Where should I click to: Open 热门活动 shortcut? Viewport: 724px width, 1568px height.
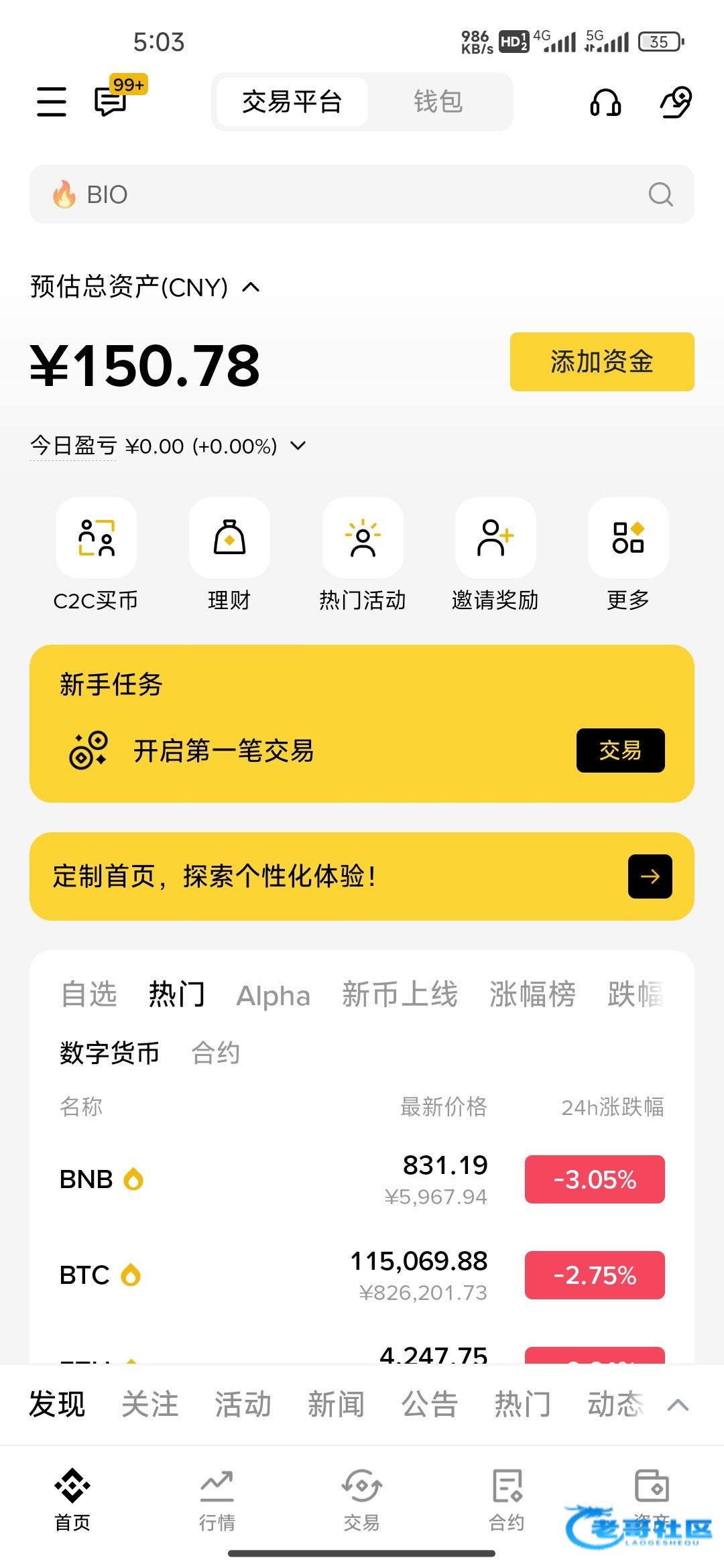point(363,538)
